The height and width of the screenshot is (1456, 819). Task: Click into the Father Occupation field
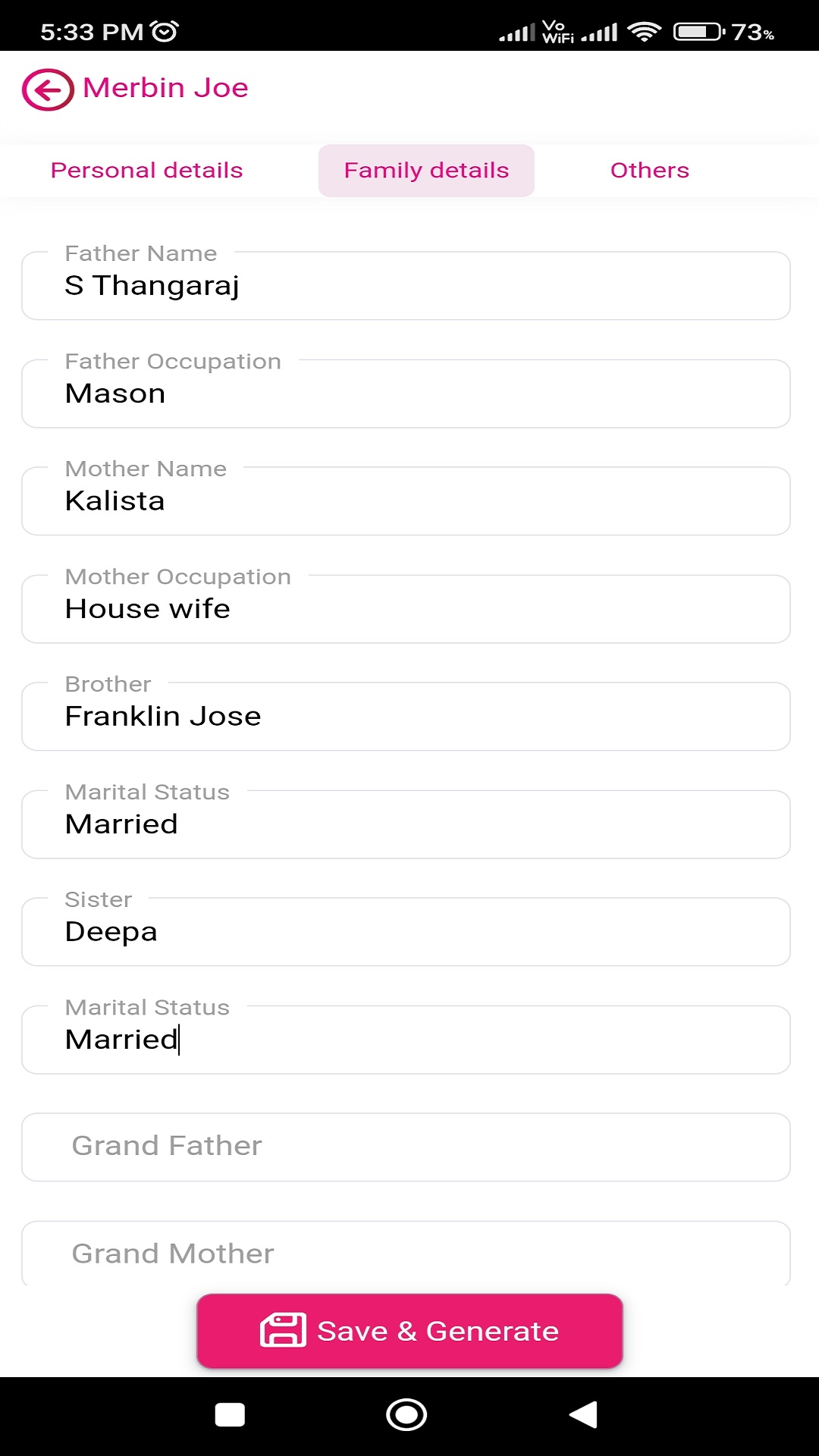pyautogui.click(x=407, y=394)
